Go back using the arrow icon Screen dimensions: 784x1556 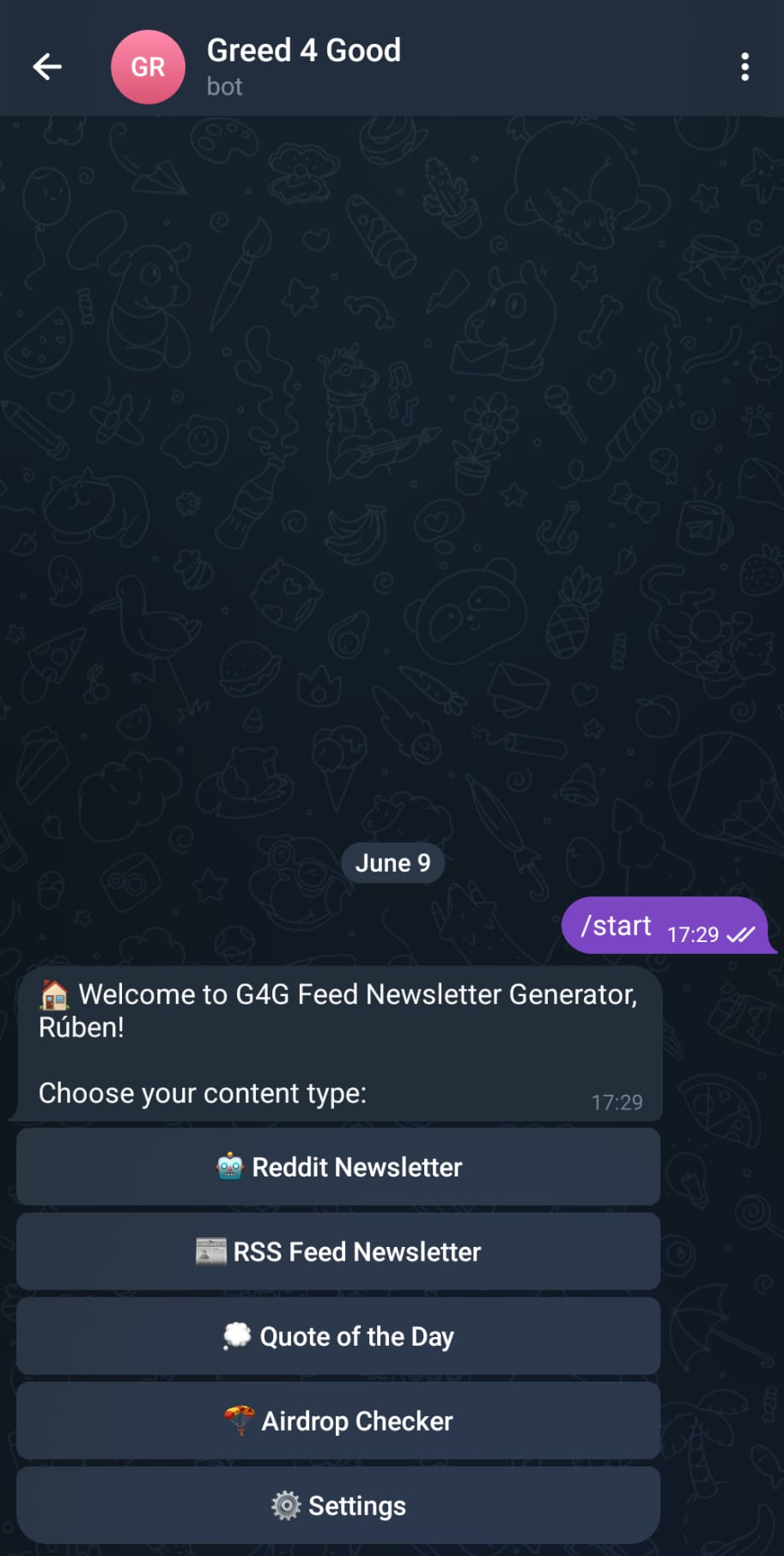click(47, 66)
